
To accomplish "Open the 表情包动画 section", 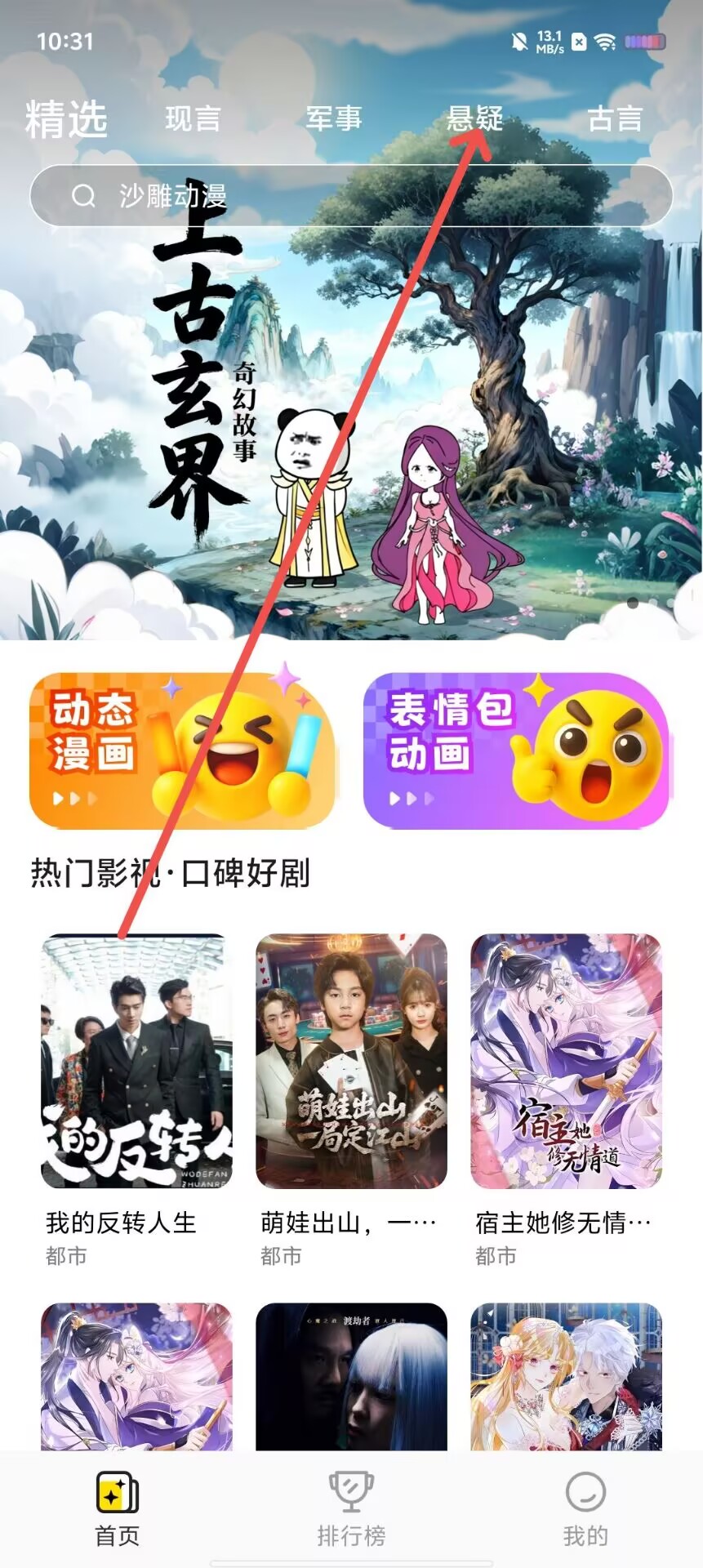I will [516, 751].
